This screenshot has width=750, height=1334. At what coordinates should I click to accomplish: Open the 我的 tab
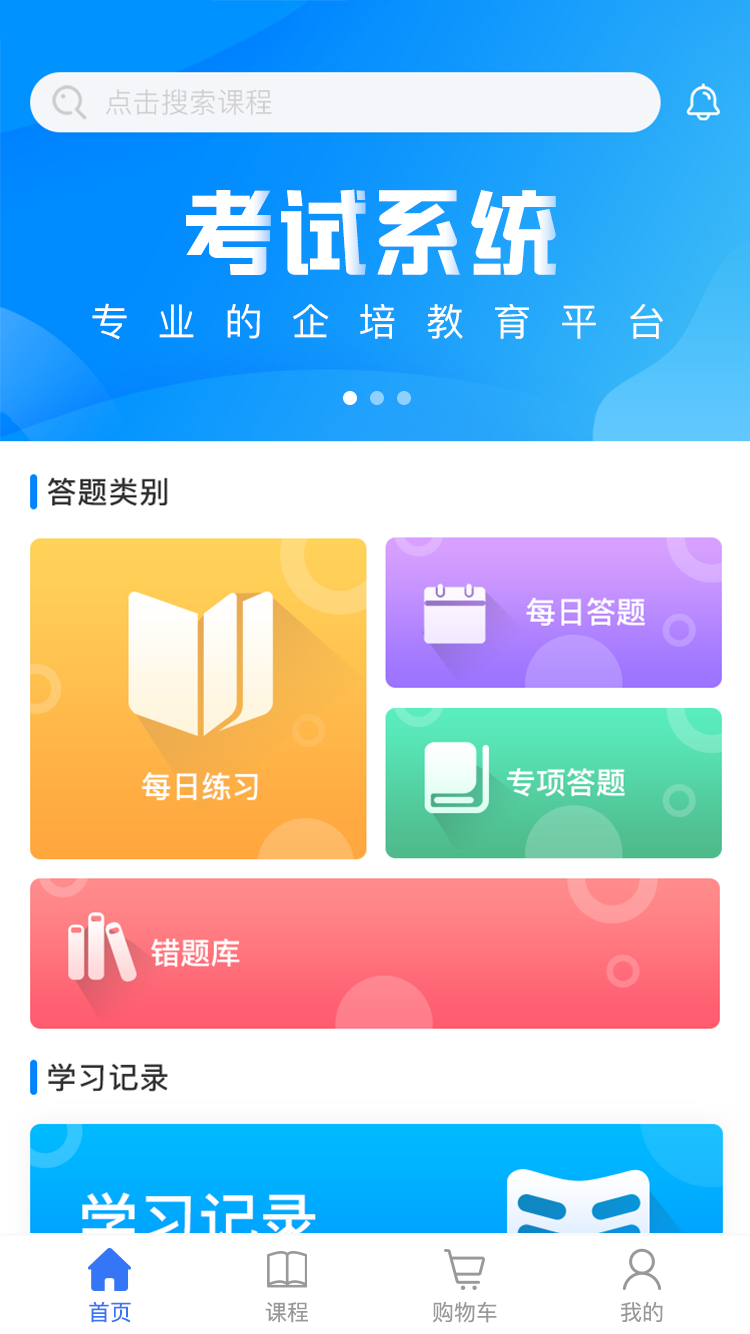pyautogui.click(x=641, y=1286)
